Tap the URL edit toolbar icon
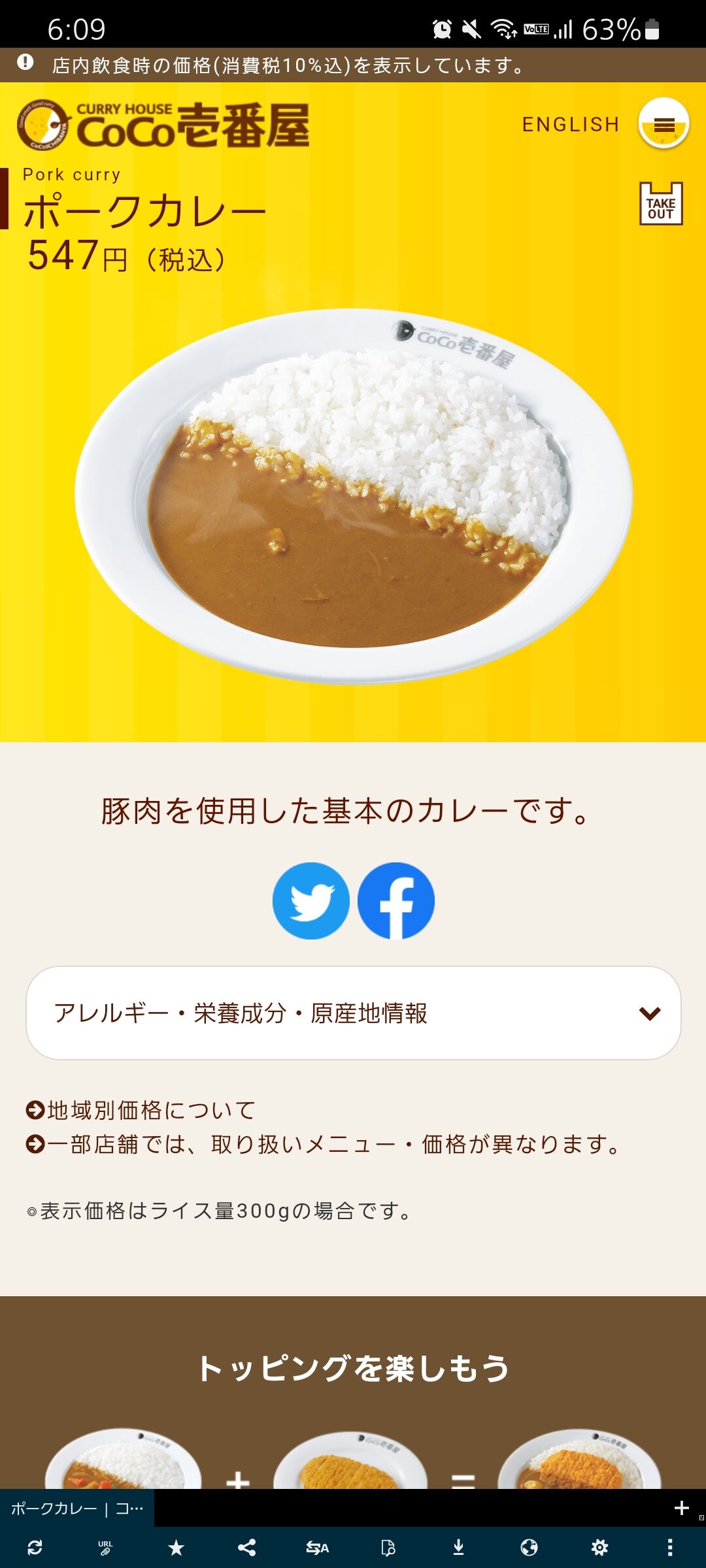Screen dimensions: 706x1568 coord(106,1547)
